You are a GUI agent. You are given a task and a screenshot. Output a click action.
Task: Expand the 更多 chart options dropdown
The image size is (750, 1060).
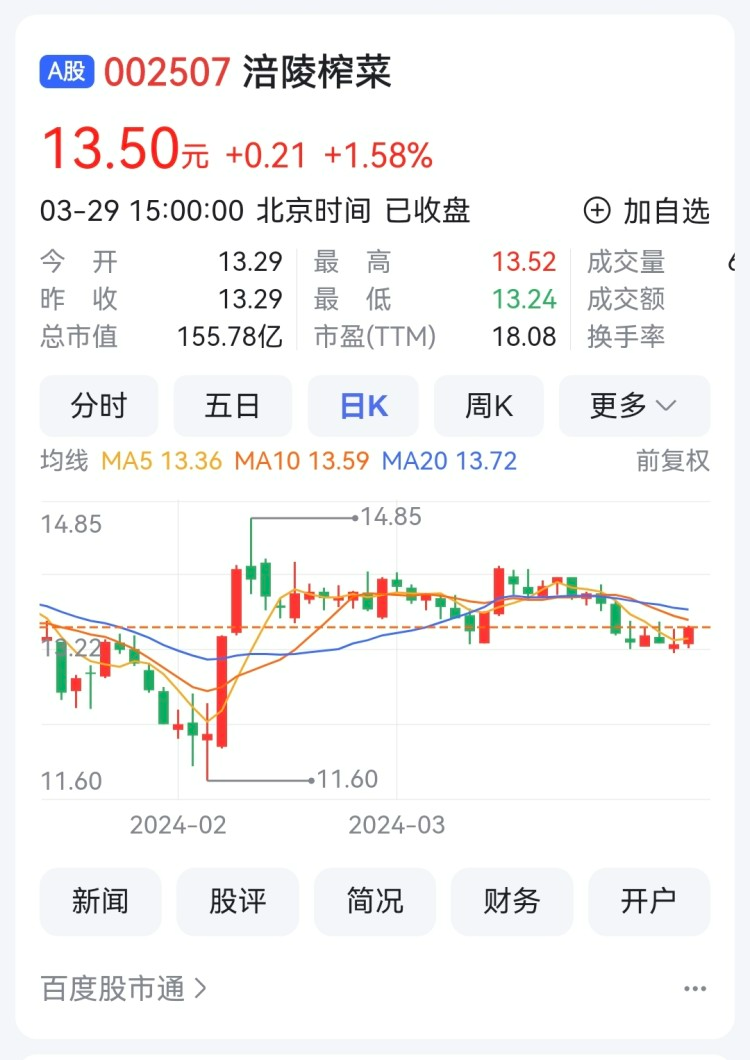634,406
